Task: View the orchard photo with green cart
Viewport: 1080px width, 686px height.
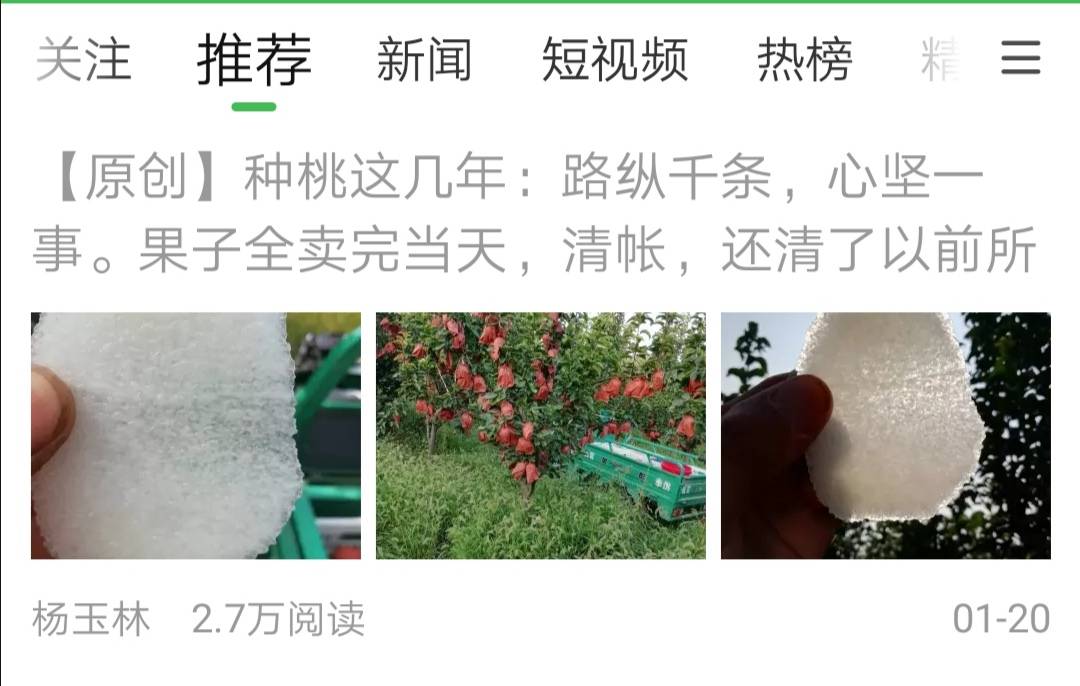Action: (540, 436)
